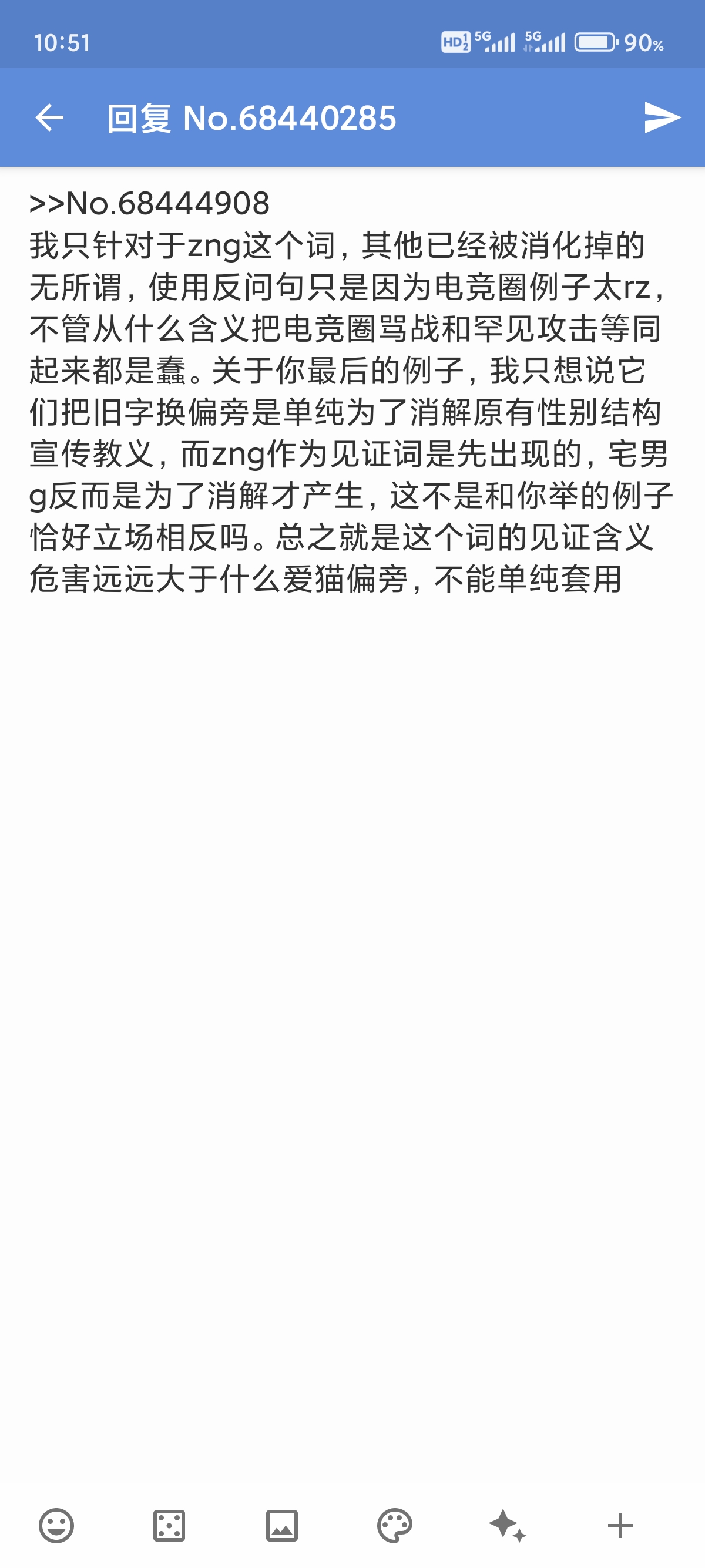Viewport: 705px width, 1568px height.
Task: Go back from the reply screen
Action: point(50,117)
